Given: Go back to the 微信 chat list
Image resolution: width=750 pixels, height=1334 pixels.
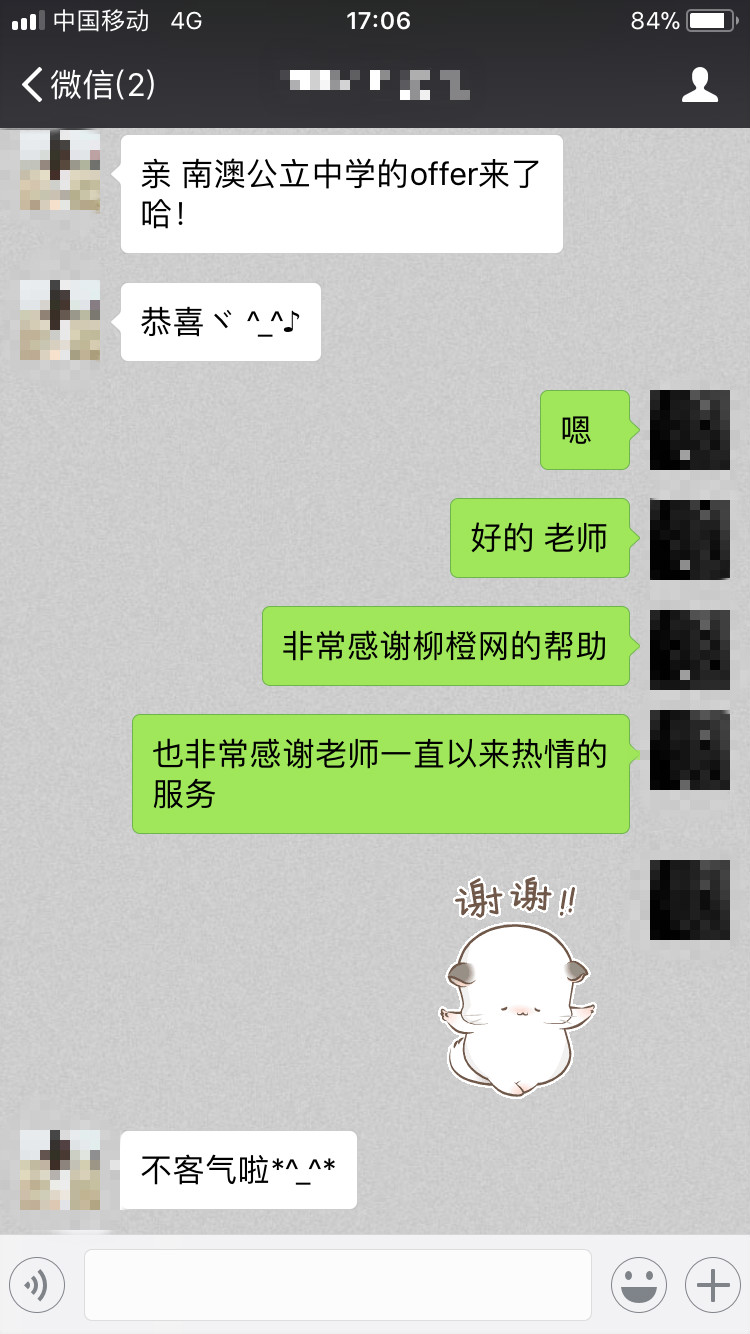Looking at the screenshot, I should 88,84.
